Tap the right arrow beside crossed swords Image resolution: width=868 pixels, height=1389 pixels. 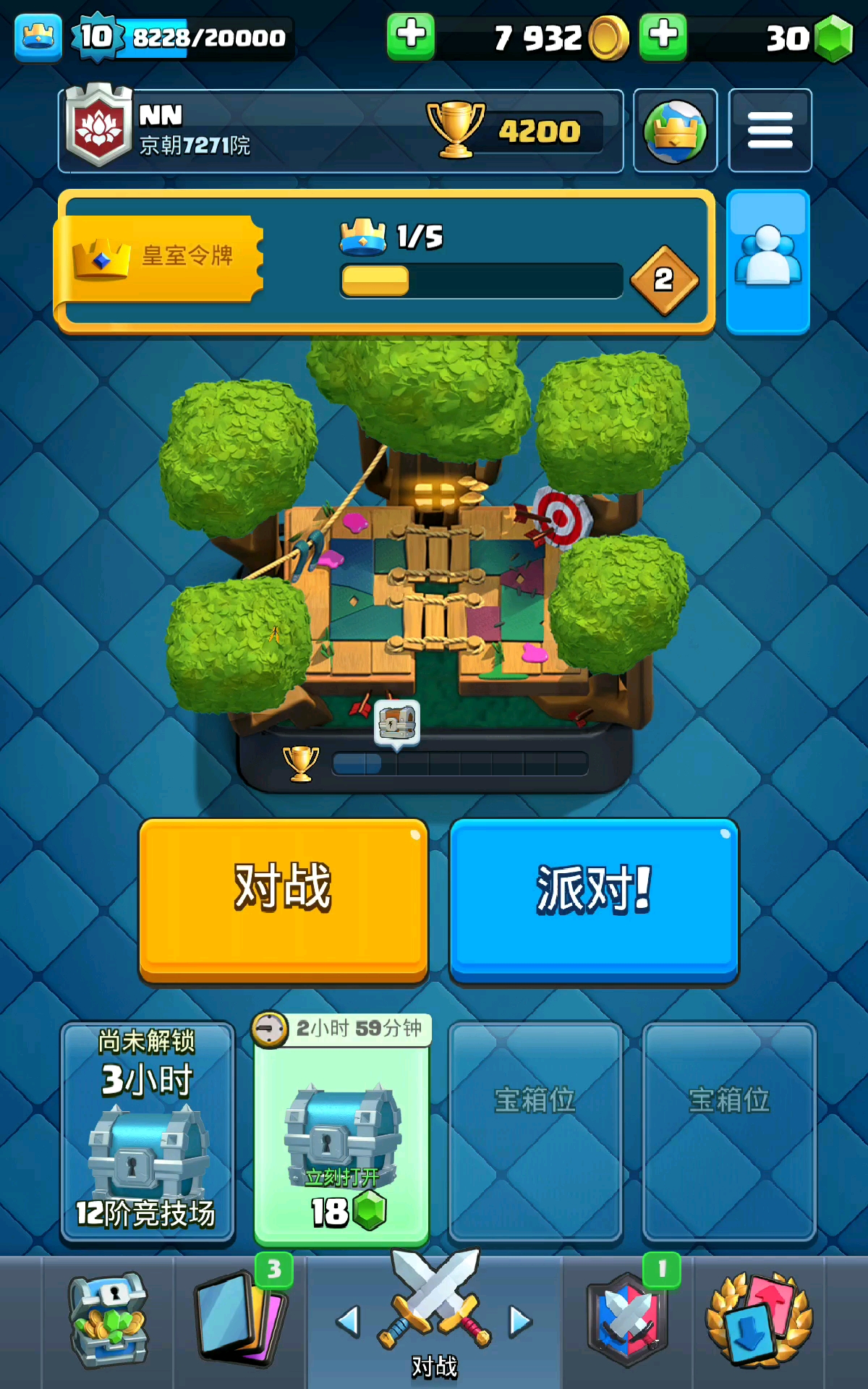click(520, 1321)
